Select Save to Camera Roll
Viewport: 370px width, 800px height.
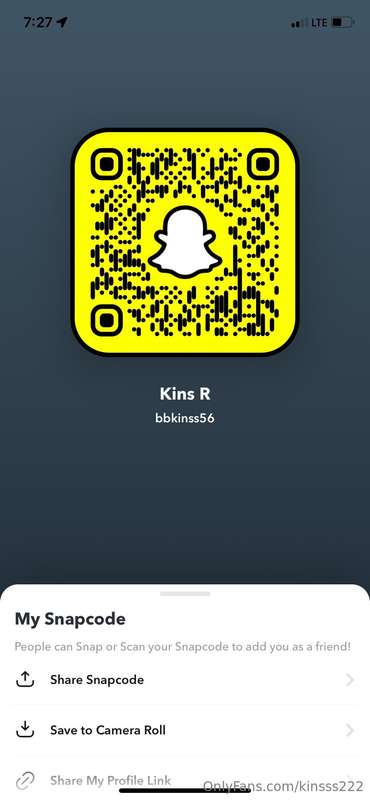click(185, 730)
